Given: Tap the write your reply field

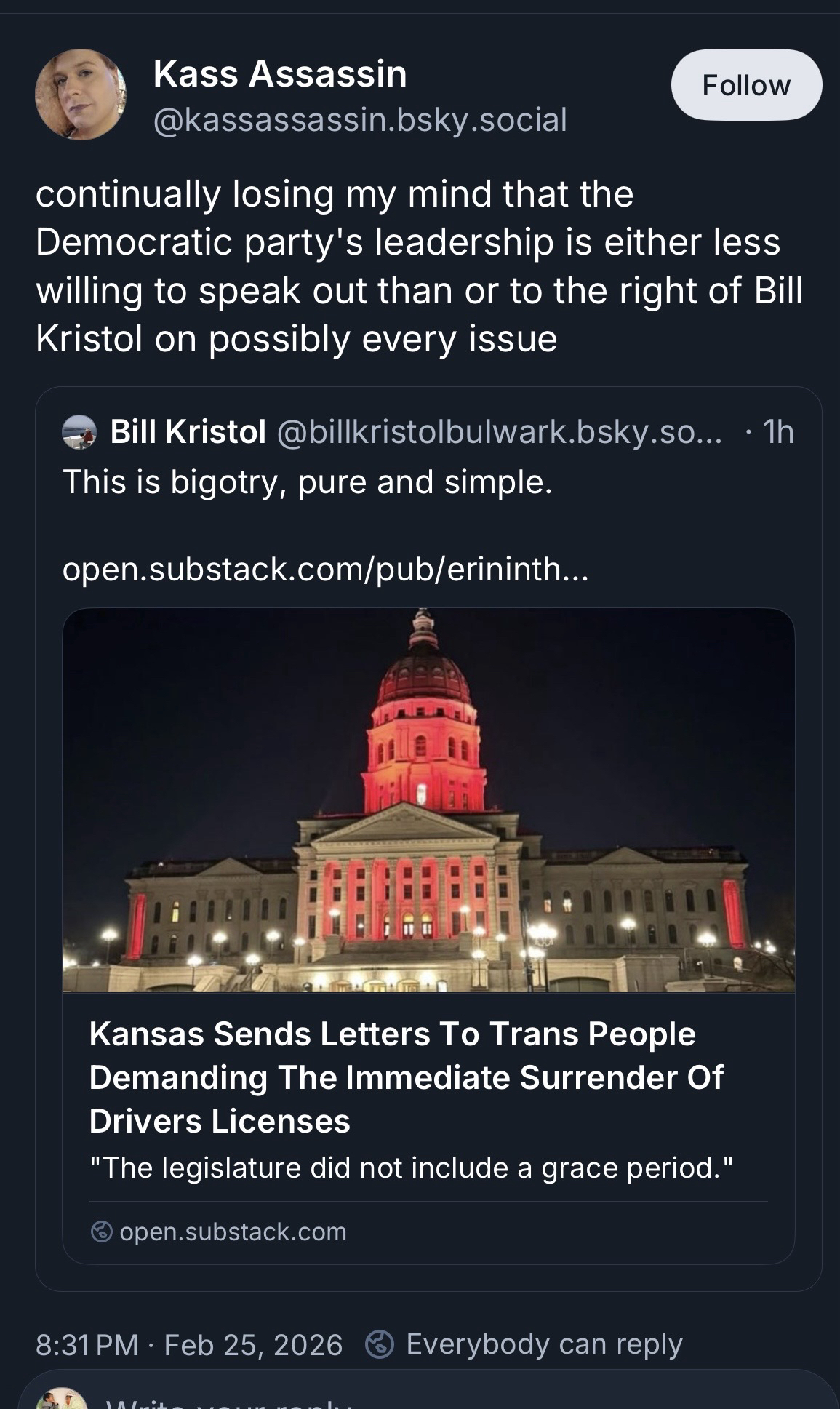Looking at the screenshot, I should click(436, 1398).
